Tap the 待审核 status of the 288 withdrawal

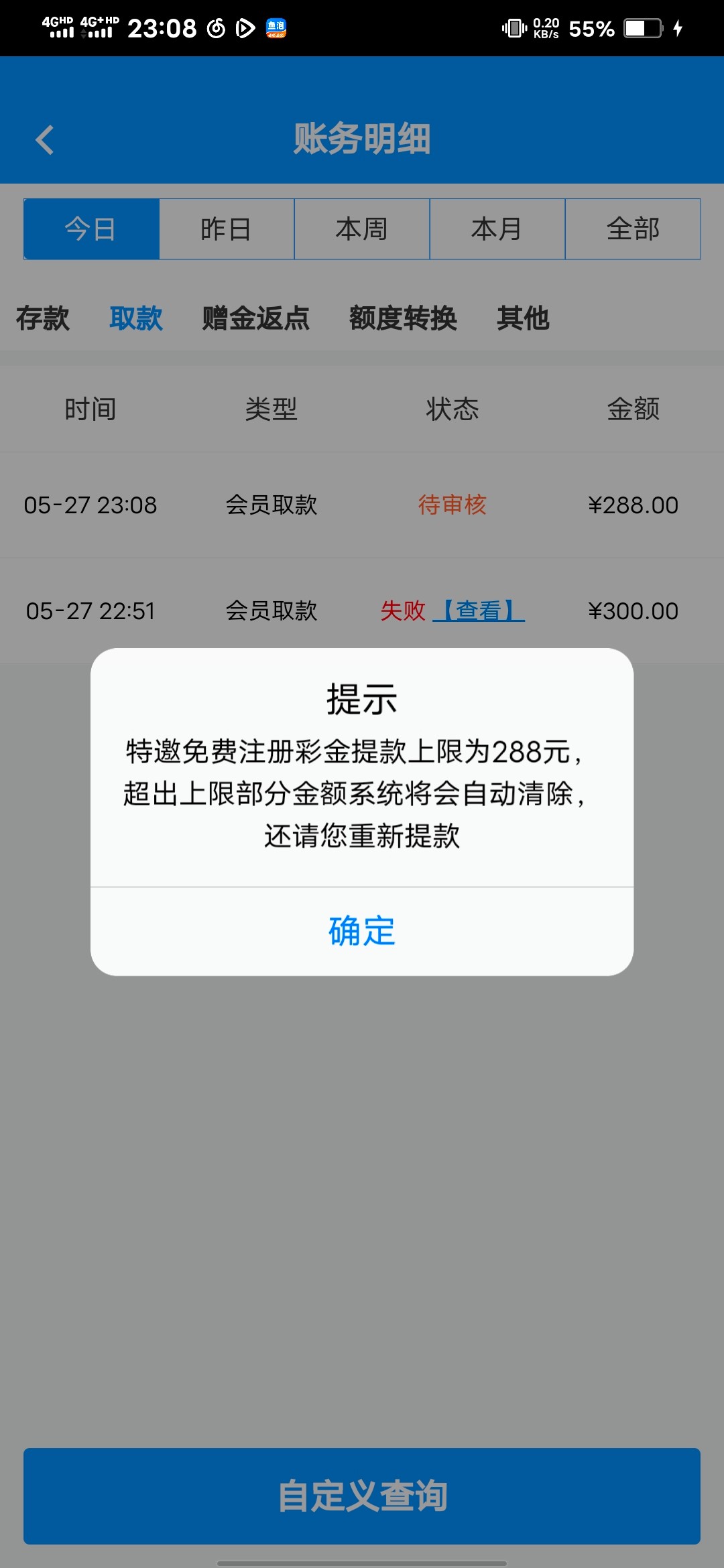pyautogui.click(x=452, y=506)
